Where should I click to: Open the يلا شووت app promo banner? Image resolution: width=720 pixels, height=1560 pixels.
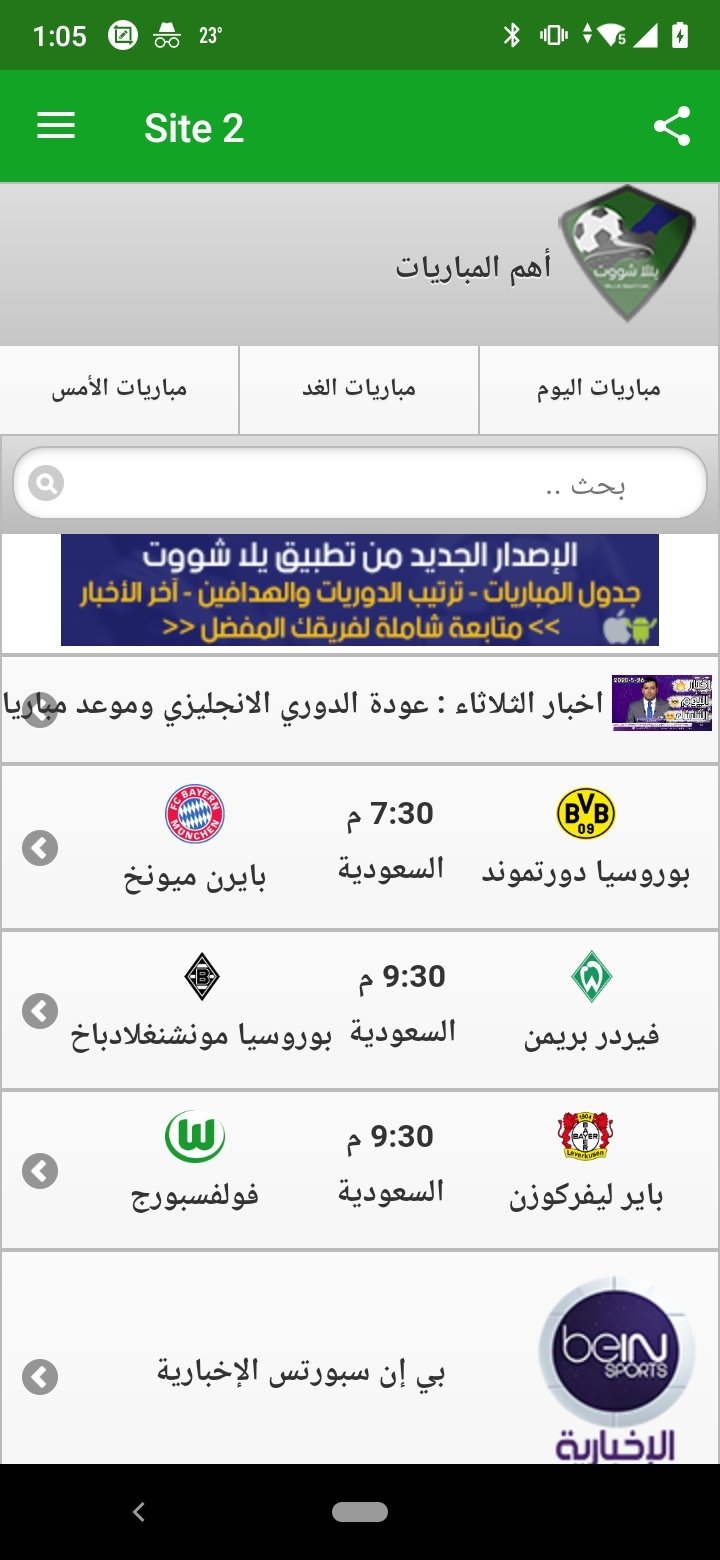pos(360,590)
